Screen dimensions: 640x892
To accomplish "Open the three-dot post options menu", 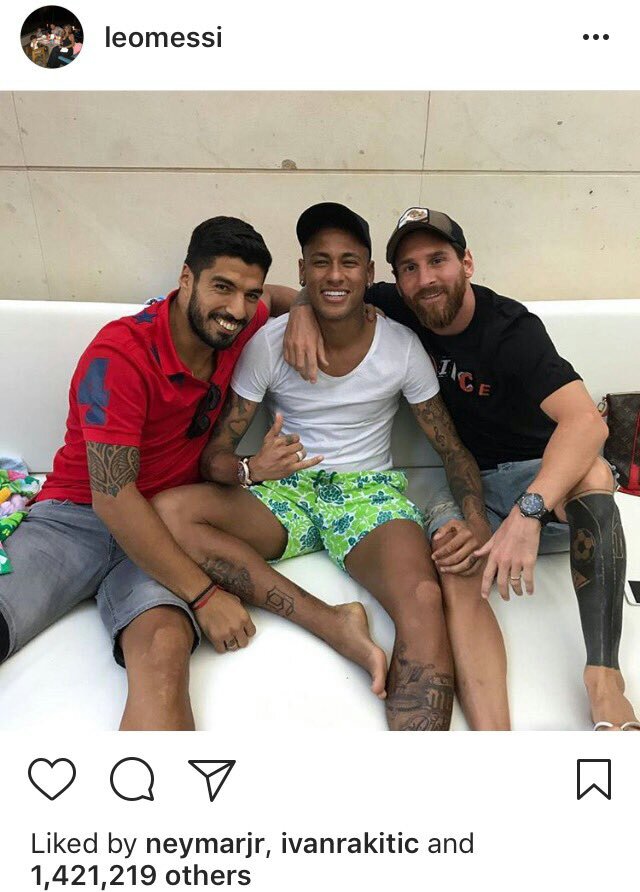I will click(595, 37).
